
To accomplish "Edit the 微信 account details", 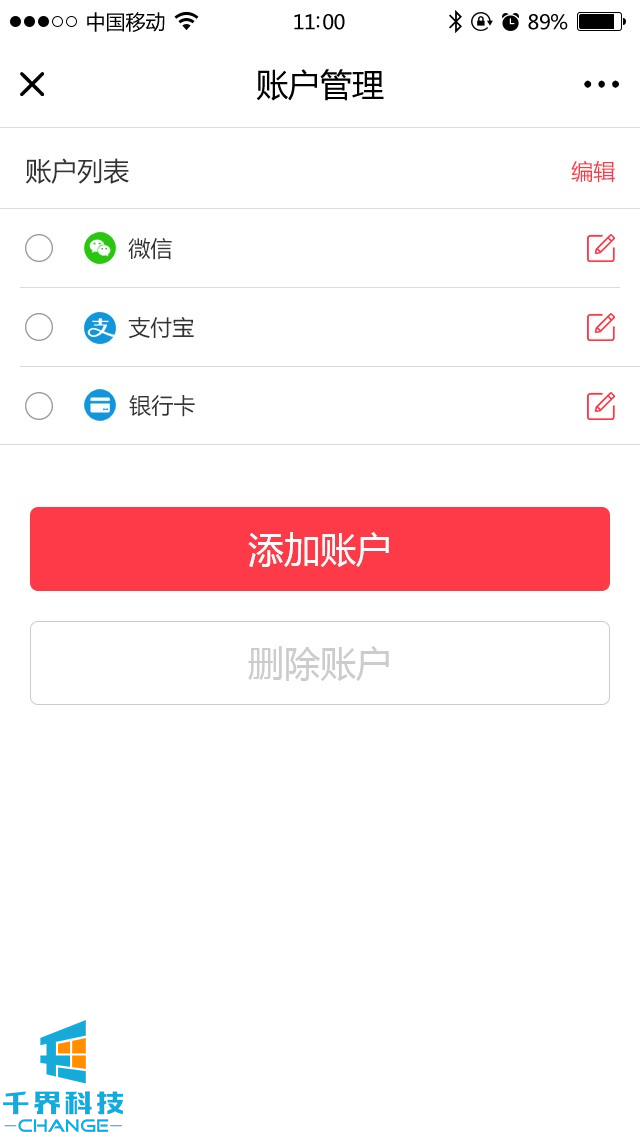I will click(600, 248).
